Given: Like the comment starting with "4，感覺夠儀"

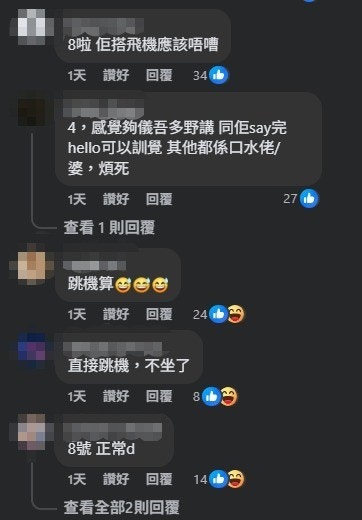Looking at the screenshot, I should 116,199.
